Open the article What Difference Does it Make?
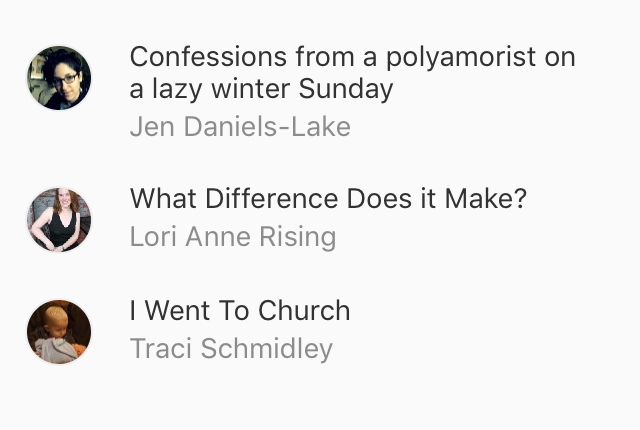 [x=328, y=199]
